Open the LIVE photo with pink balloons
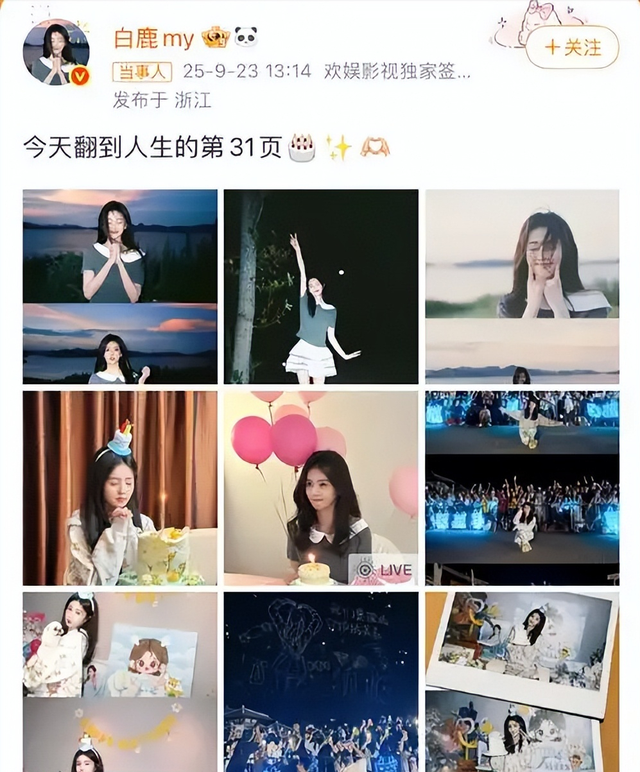This screenshot has width=640, height=772. (321, 487)
